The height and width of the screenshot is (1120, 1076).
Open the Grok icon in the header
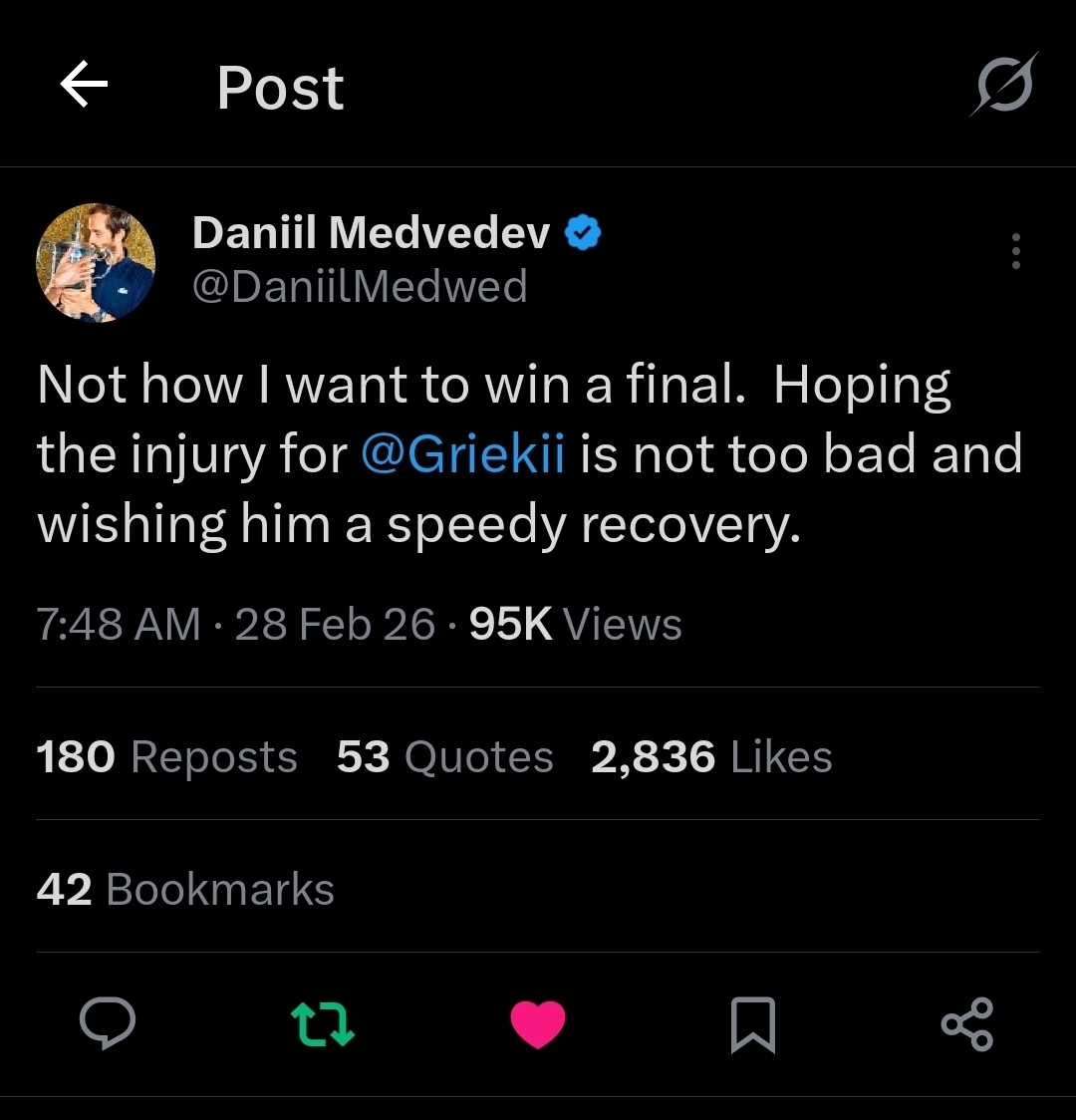tap(1003, 85)
